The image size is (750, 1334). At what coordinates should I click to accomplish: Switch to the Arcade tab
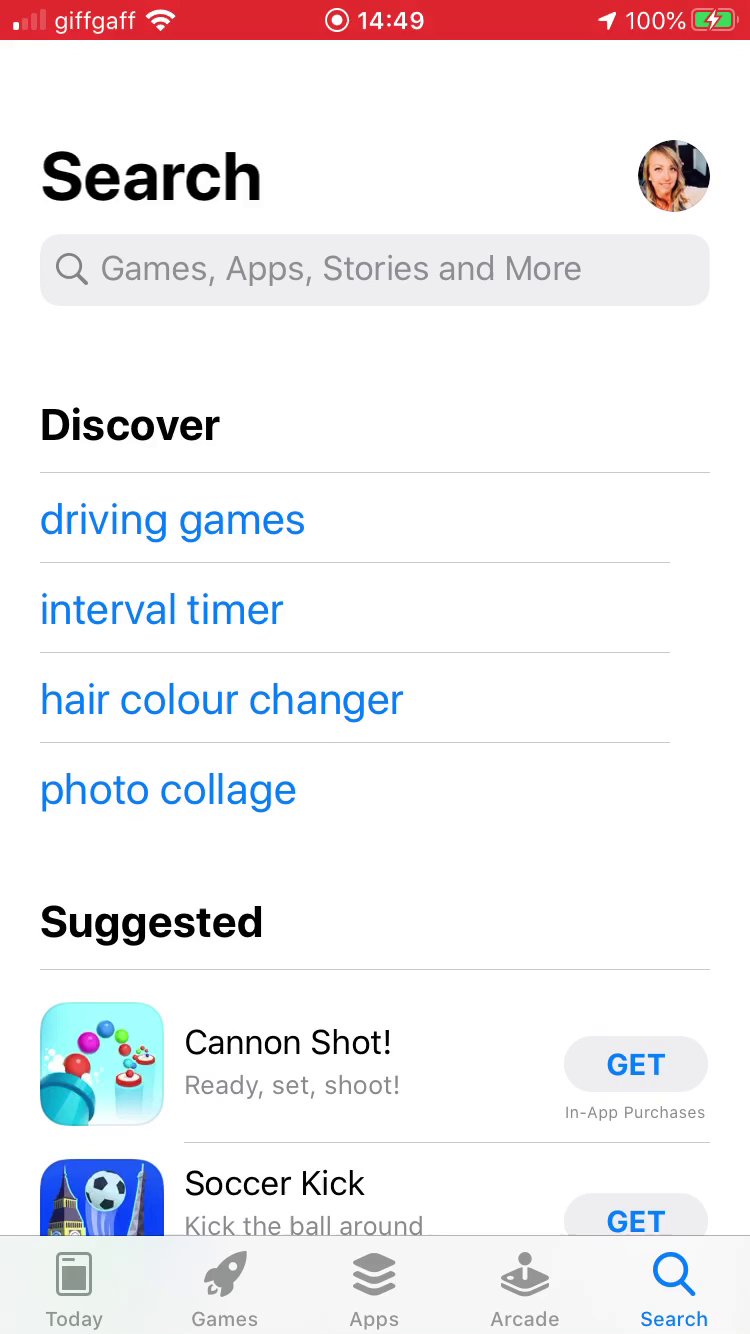click(x=524, y=1288)
